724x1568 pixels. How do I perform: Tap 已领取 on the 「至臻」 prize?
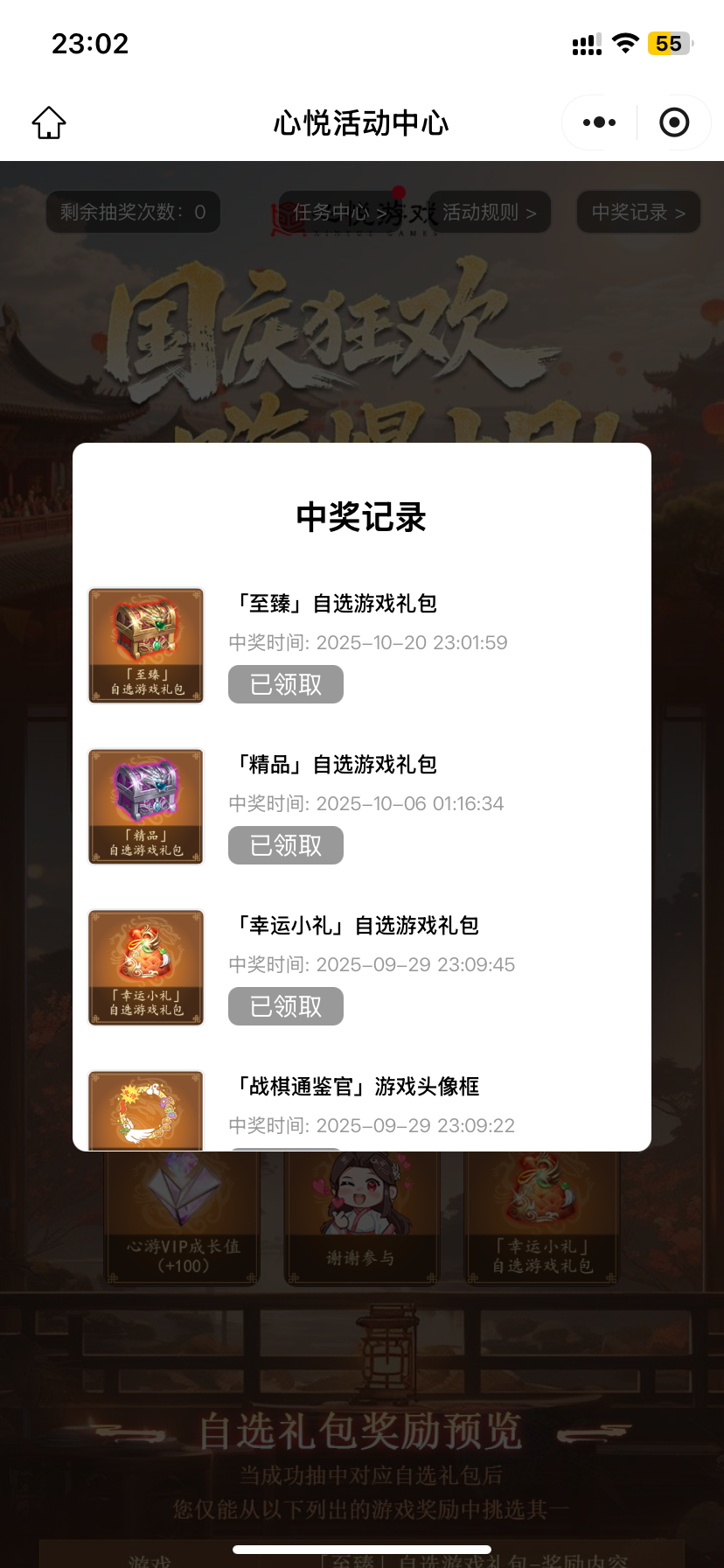[285, 684]
